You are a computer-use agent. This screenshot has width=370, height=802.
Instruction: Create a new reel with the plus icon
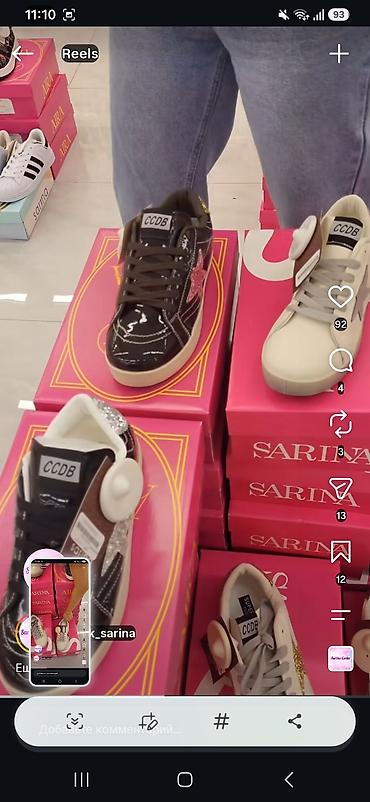(x=339, y=54)
